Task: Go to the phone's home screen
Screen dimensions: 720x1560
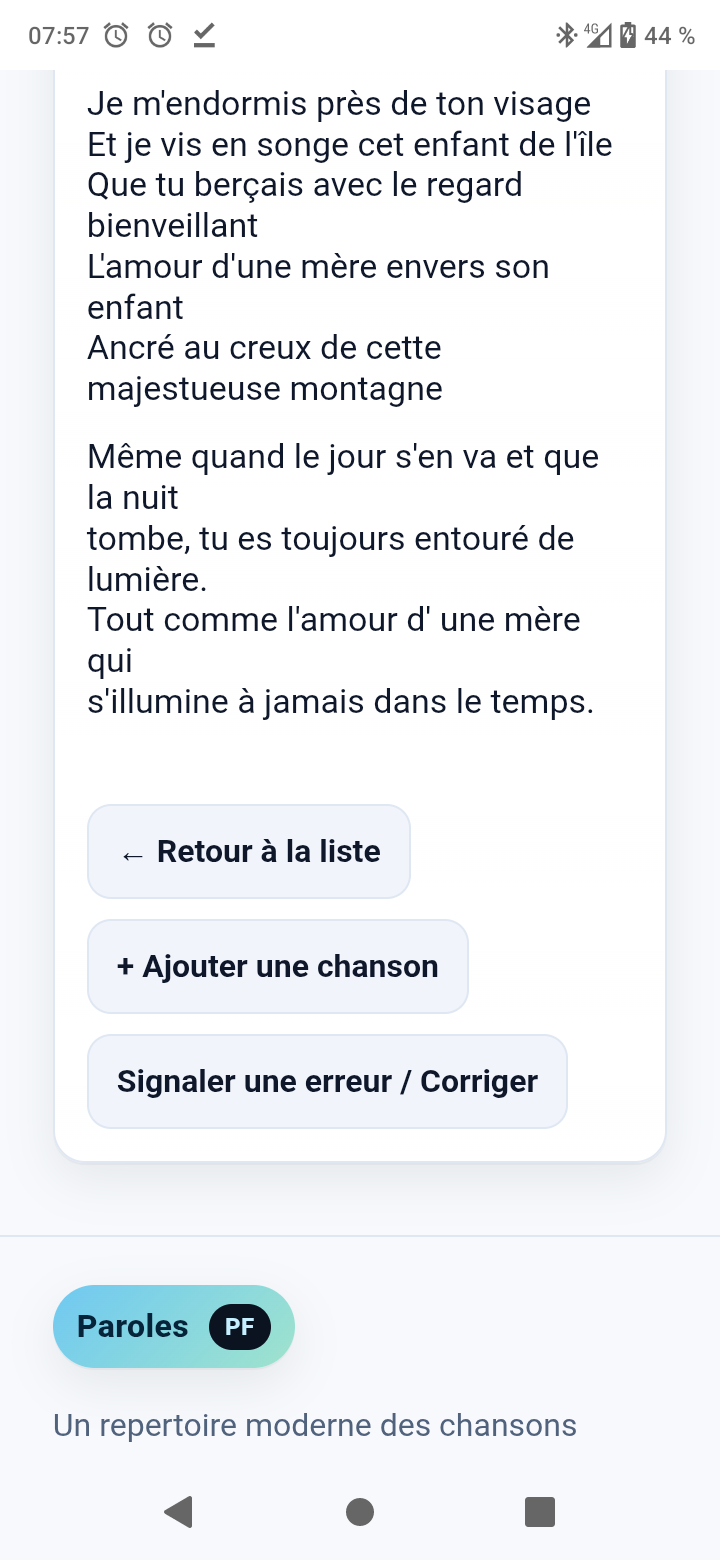Action: pos(360,1511)
